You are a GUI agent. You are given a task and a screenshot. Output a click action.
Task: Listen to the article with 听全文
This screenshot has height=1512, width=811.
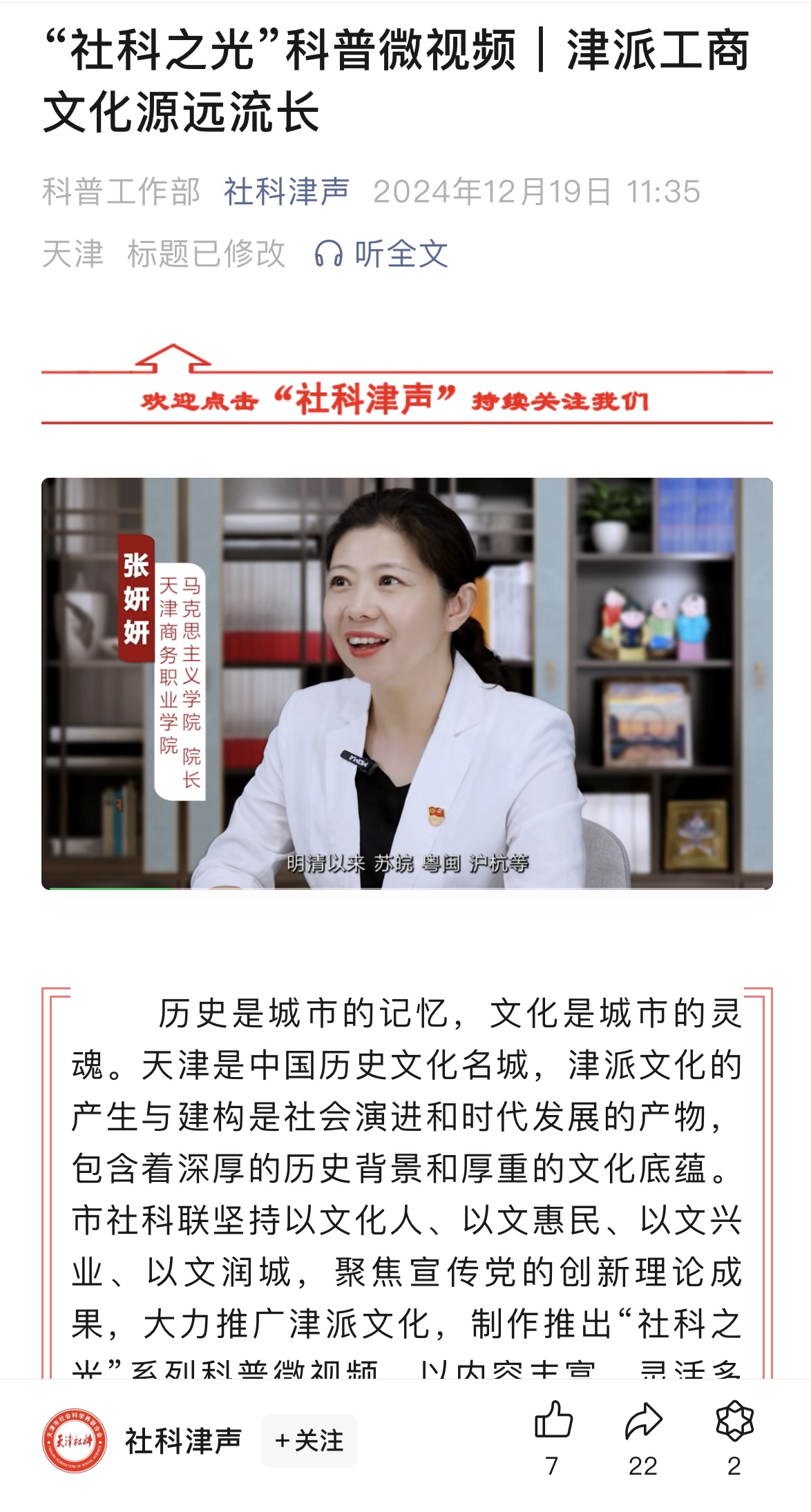click(x=381, y=253)
